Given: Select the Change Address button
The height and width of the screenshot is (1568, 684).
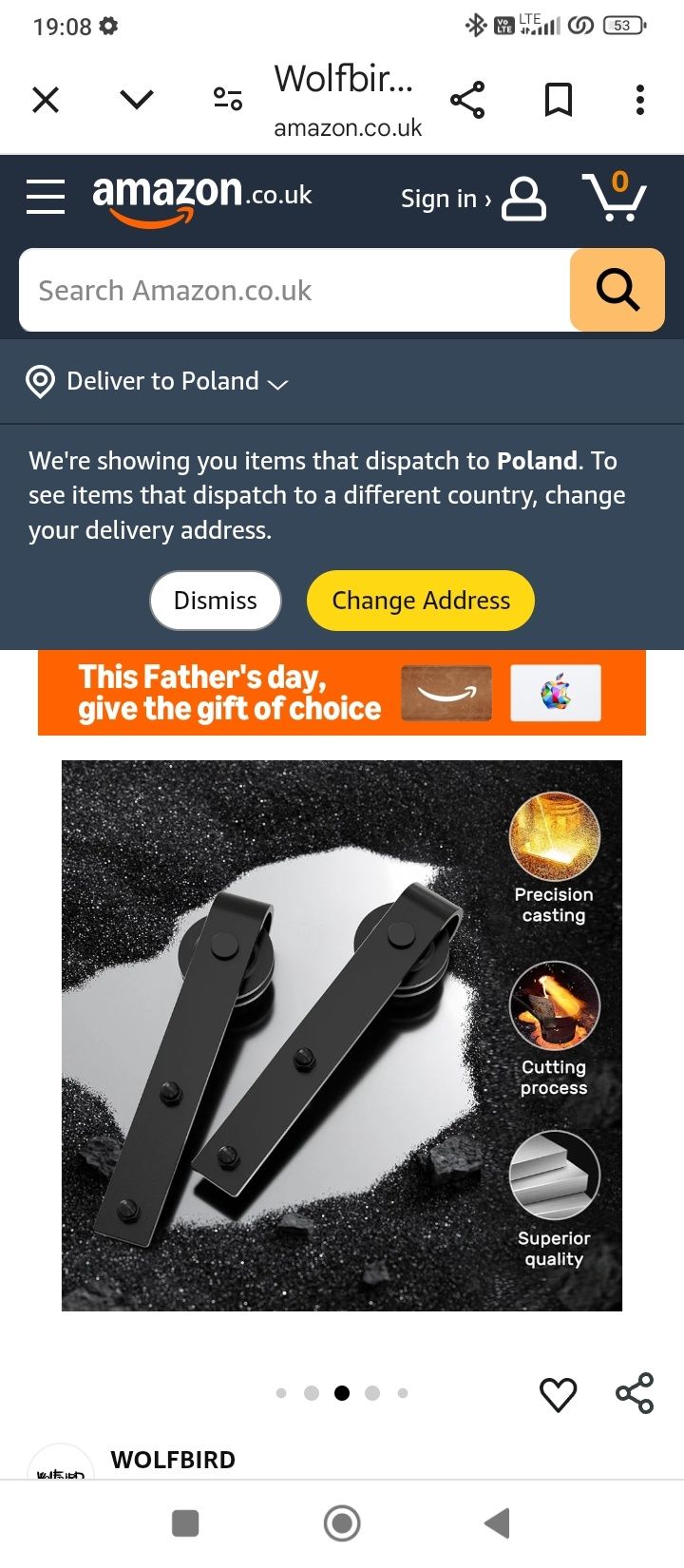Looking at the screenshot, I should coord(421,601).
